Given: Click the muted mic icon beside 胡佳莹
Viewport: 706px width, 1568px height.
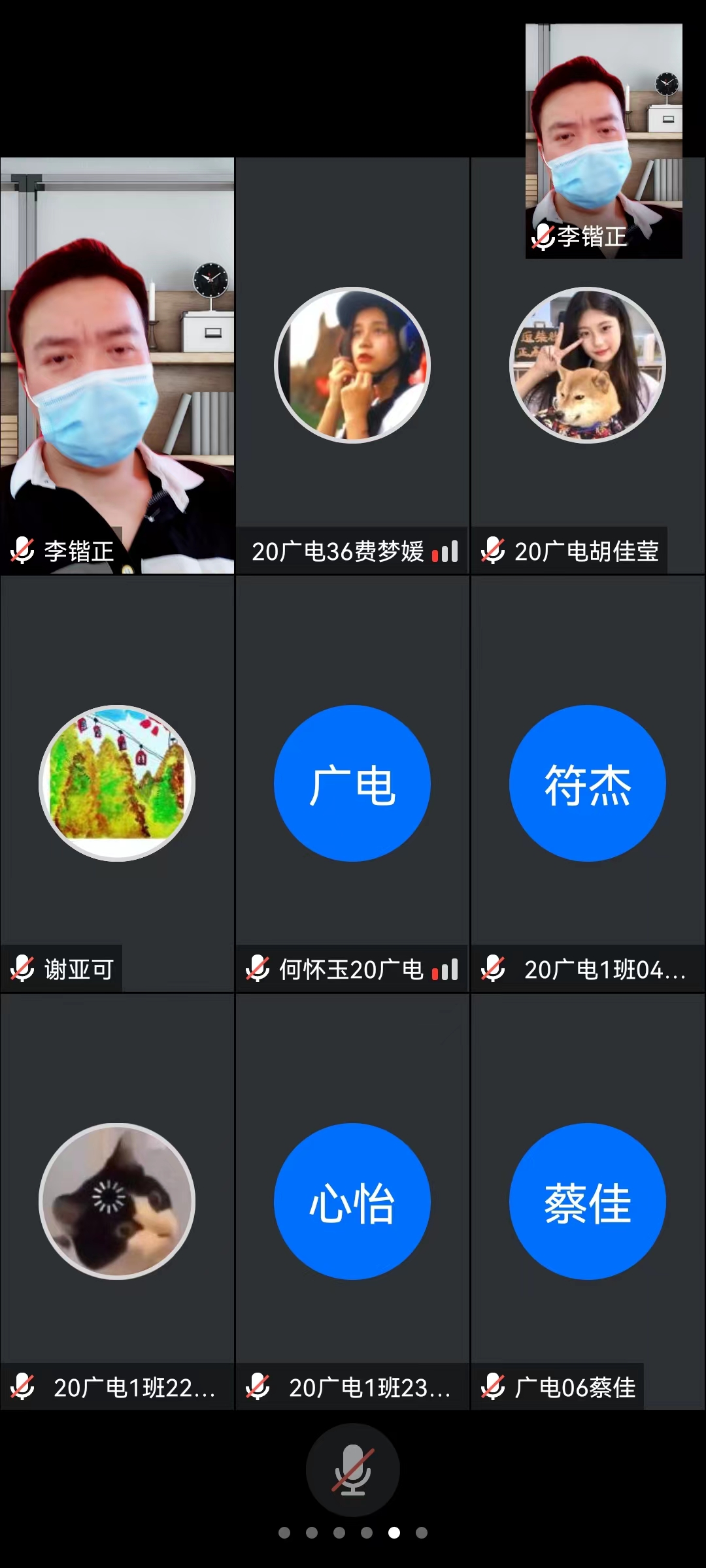Looking at the screenshot, I should click(x=492, y=550).
